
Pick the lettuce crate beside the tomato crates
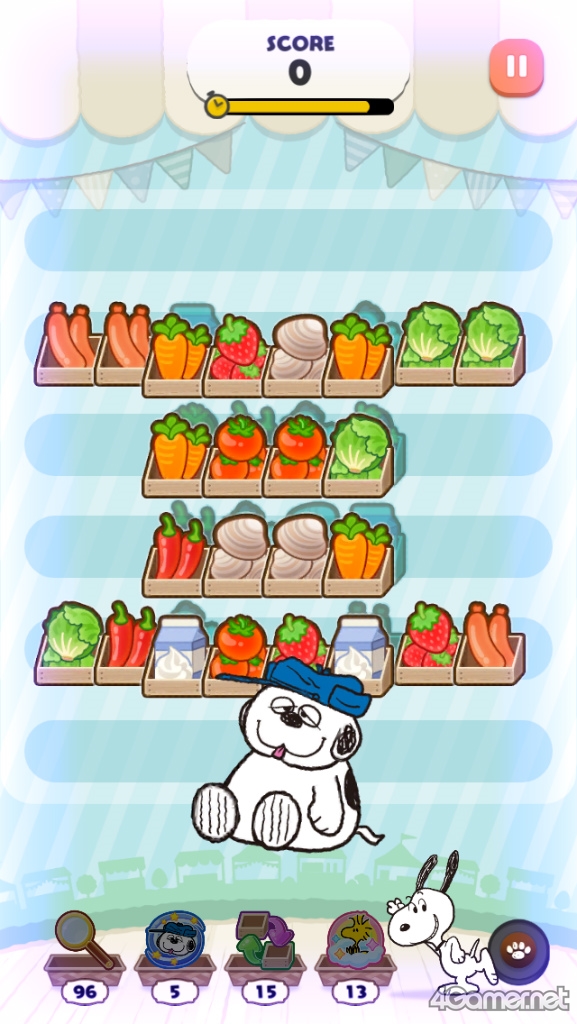pos(360,456)
